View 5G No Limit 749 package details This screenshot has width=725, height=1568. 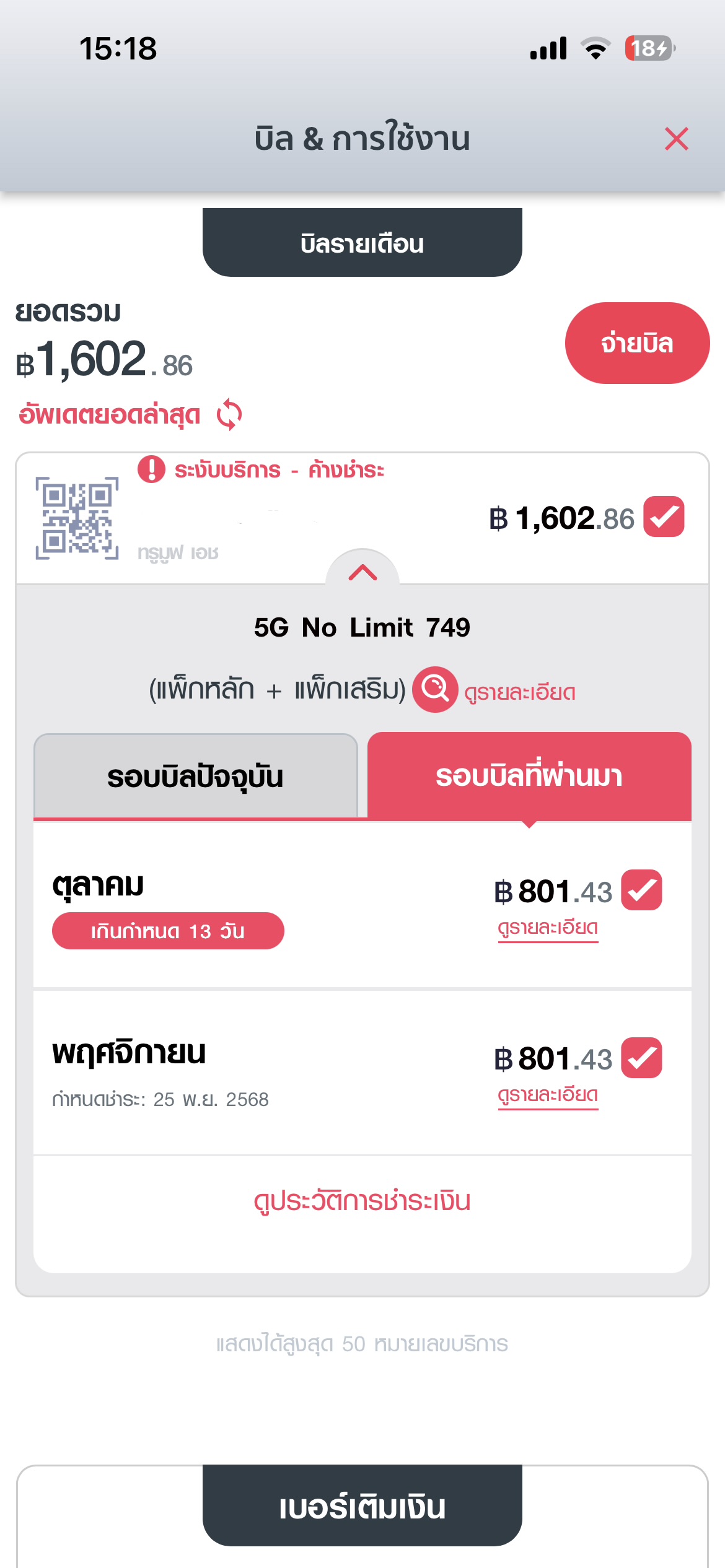[494, 690]
